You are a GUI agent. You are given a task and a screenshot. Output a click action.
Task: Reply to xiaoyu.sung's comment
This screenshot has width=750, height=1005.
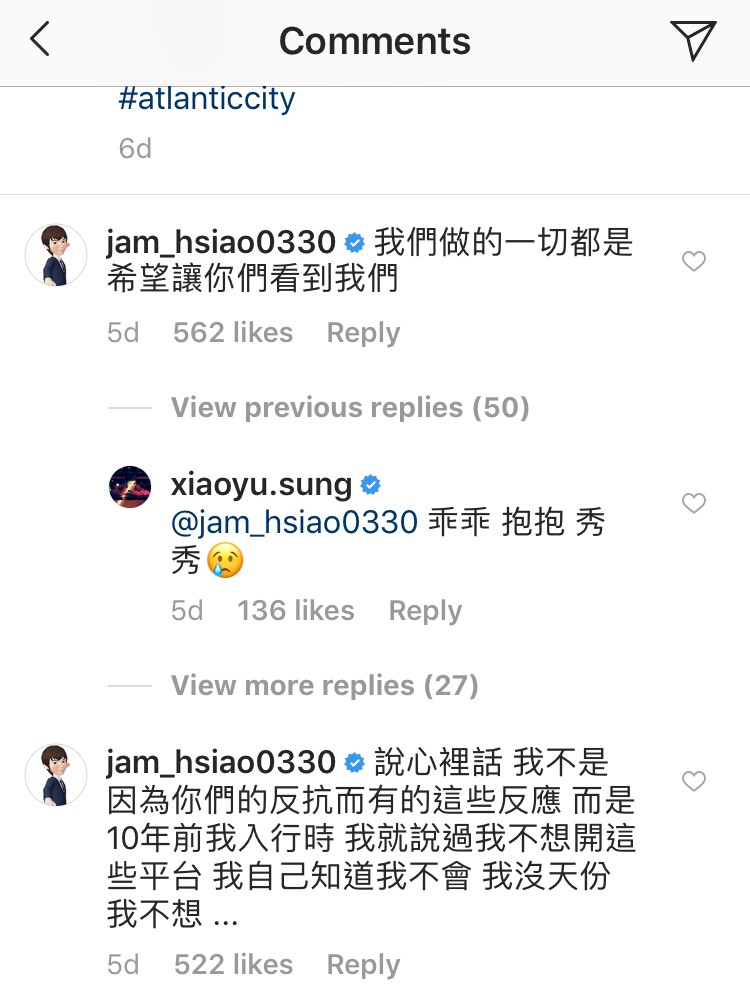tap(425, 611)
